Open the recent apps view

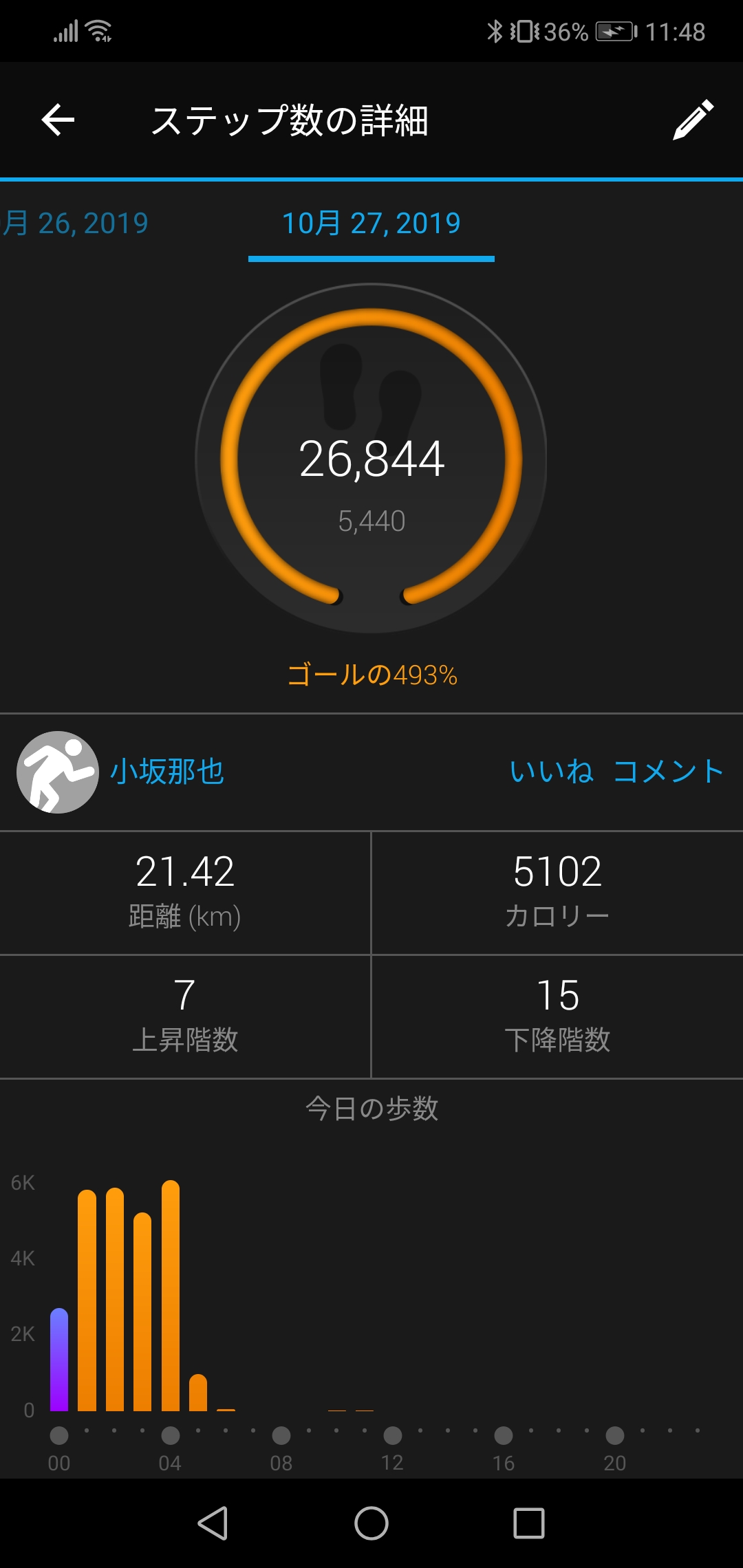pos(529,1523)
